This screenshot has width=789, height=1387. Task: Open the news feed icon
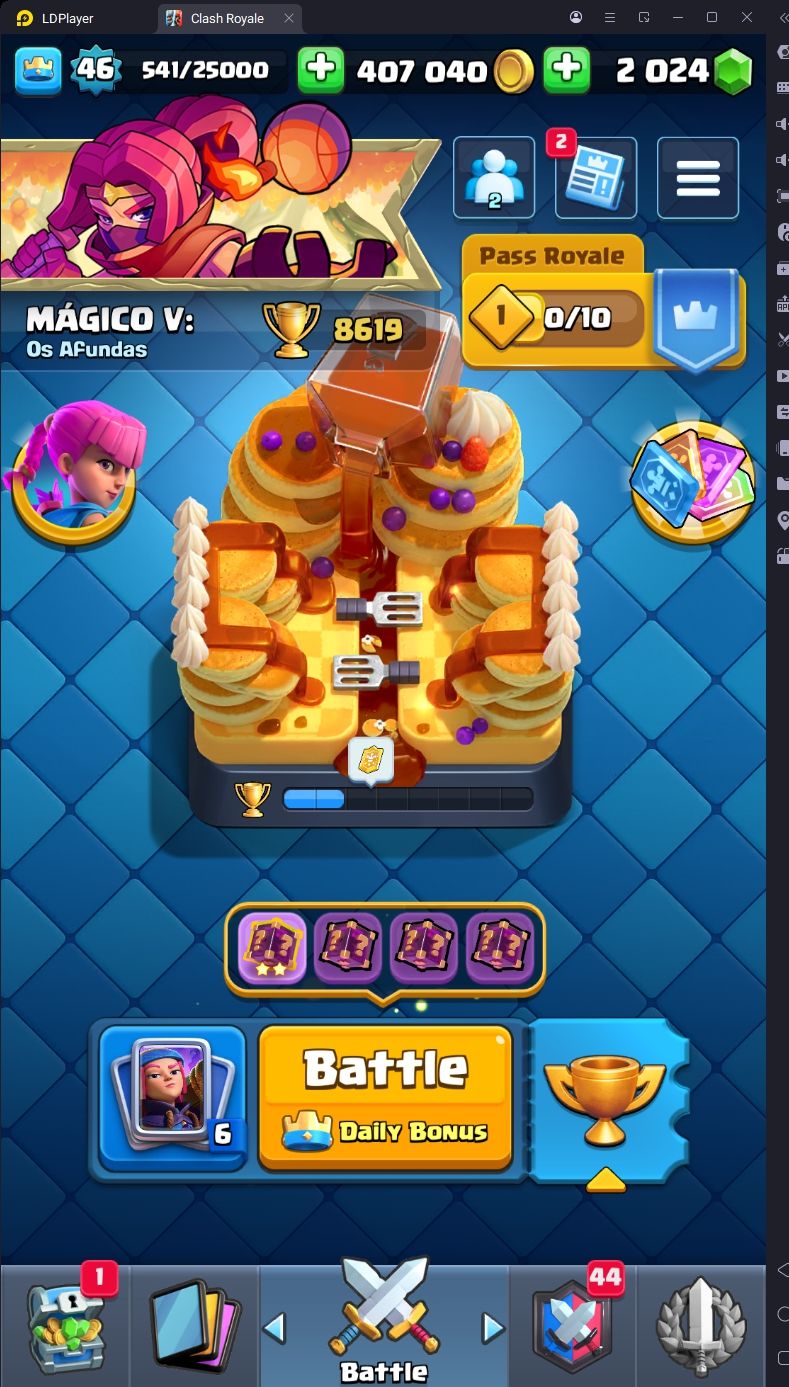point(596,178)
